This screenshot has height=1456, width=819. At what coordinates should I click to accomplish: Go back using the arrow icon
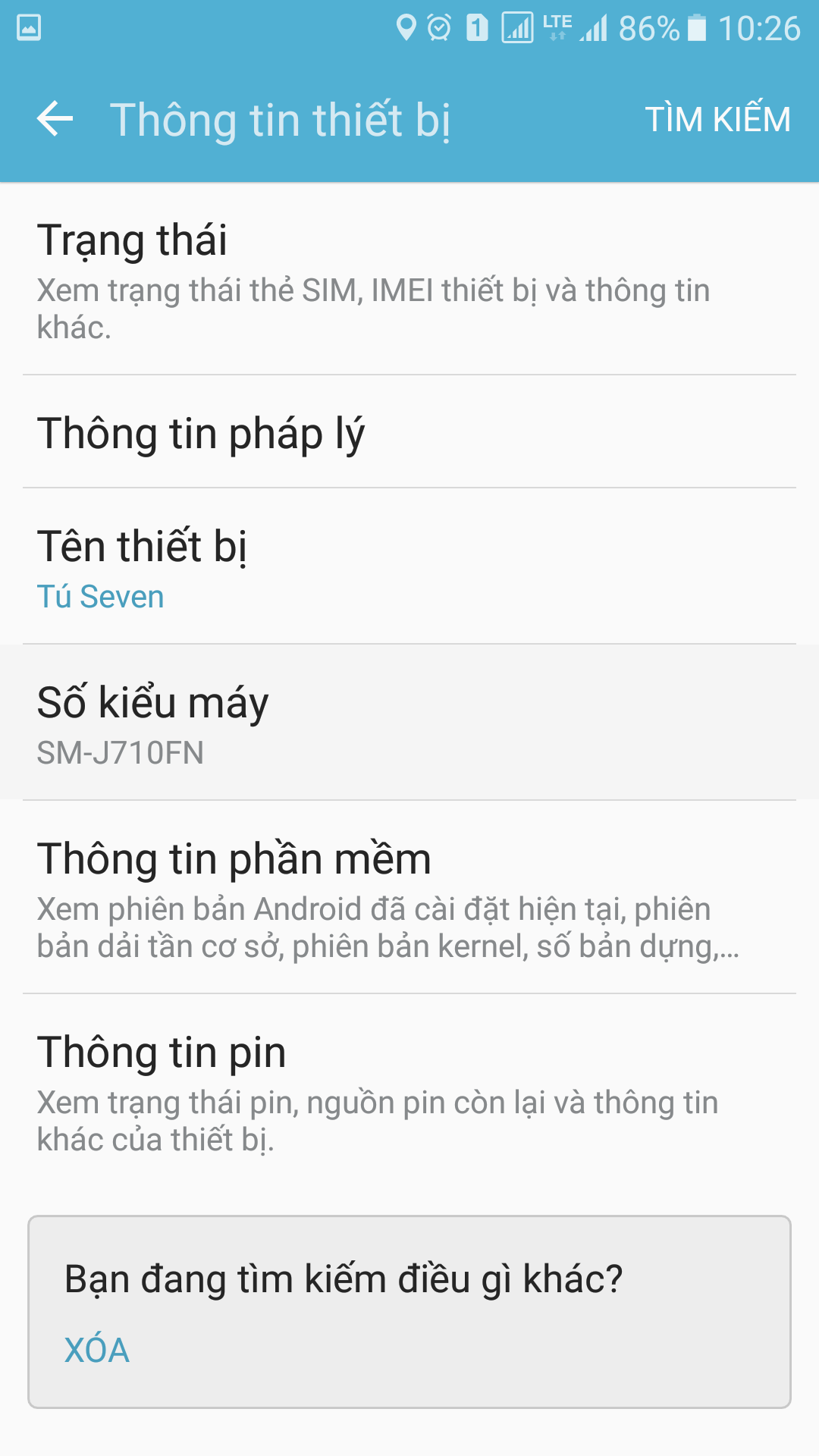pyautogui.click(x=55, y=119)
